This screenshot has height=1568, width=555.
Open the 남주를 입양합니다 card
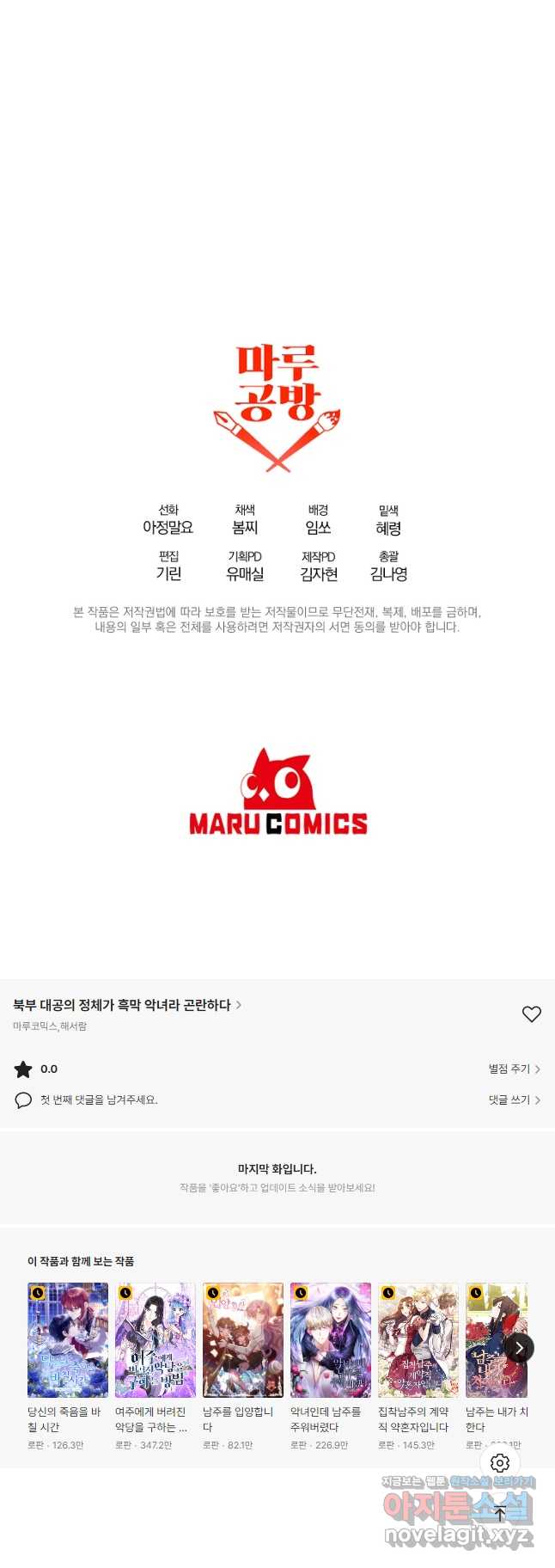pos(243,1340)
